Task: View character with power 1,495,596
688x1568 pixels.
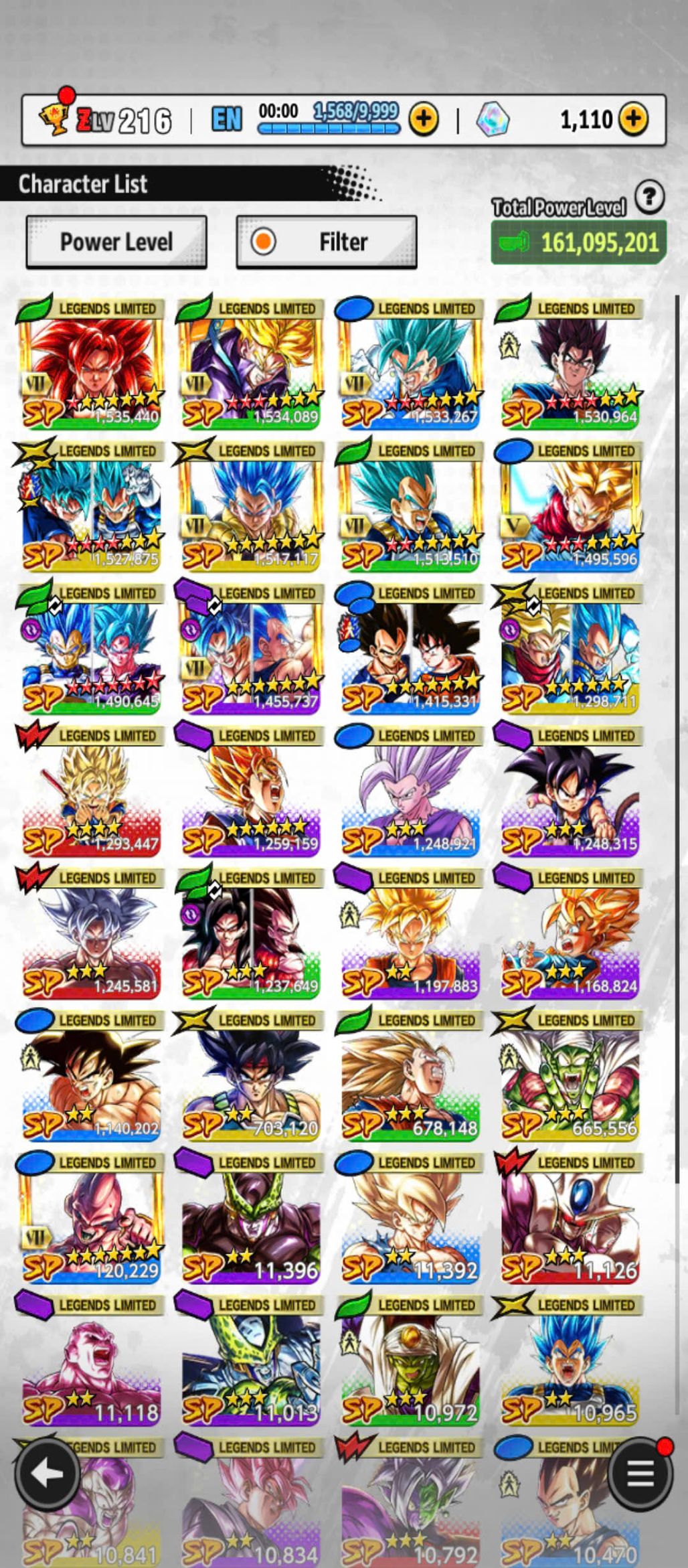Action: tap(570, 507)
